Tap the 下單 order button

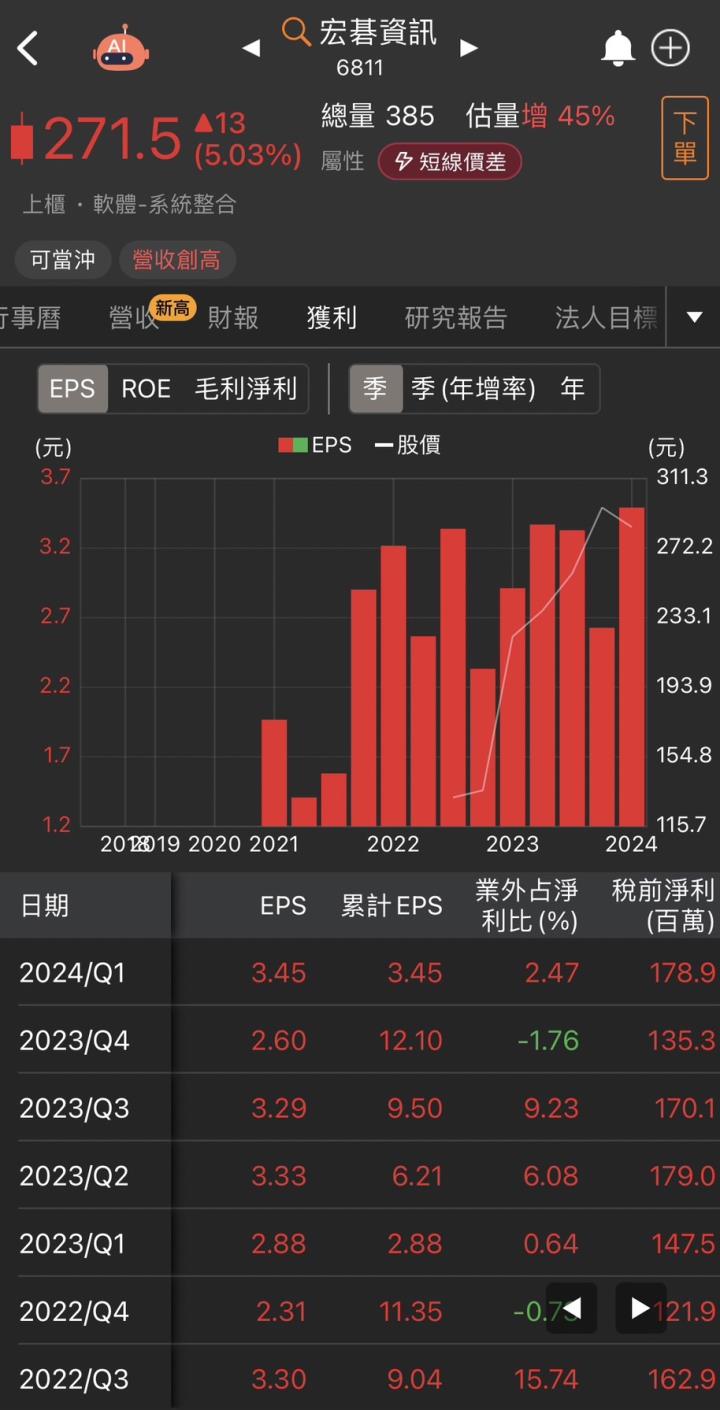pos(685,138)
